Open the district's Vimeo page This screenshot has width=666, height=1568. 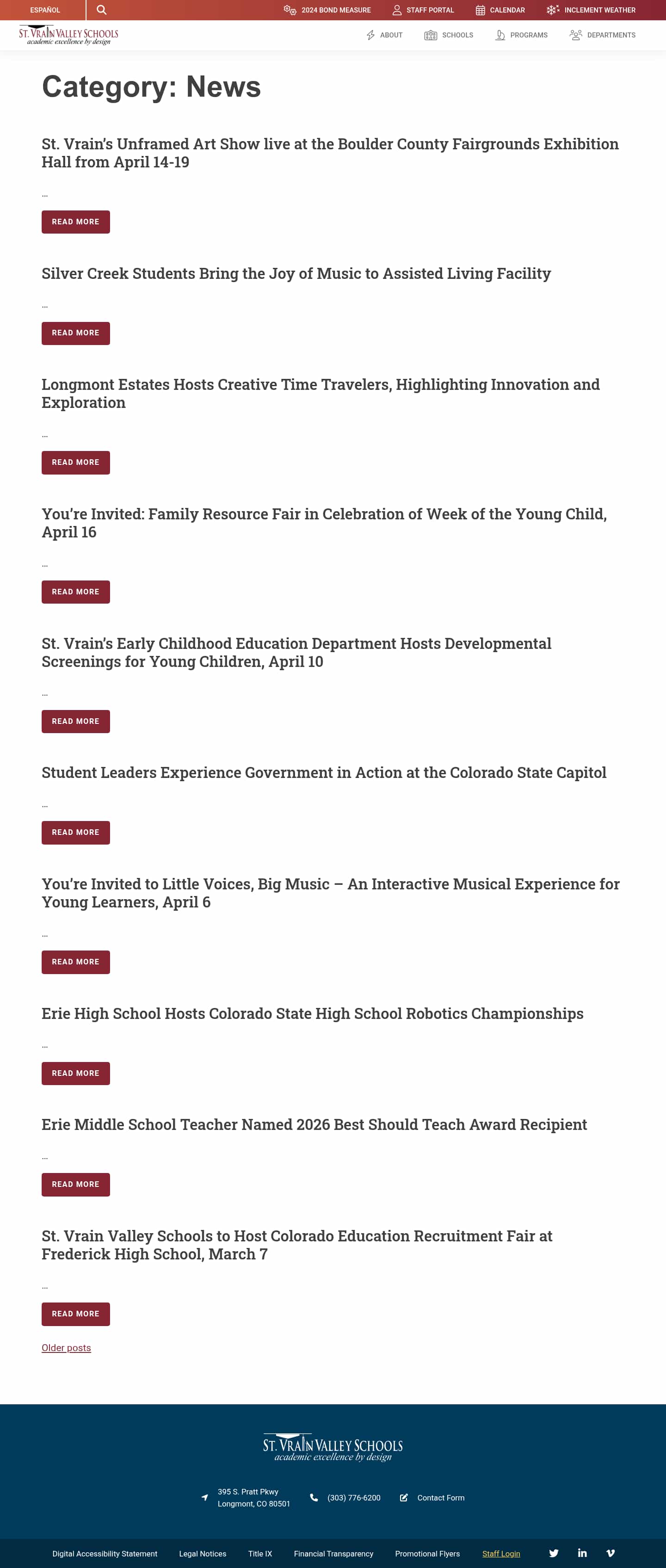coord(610,1553)
